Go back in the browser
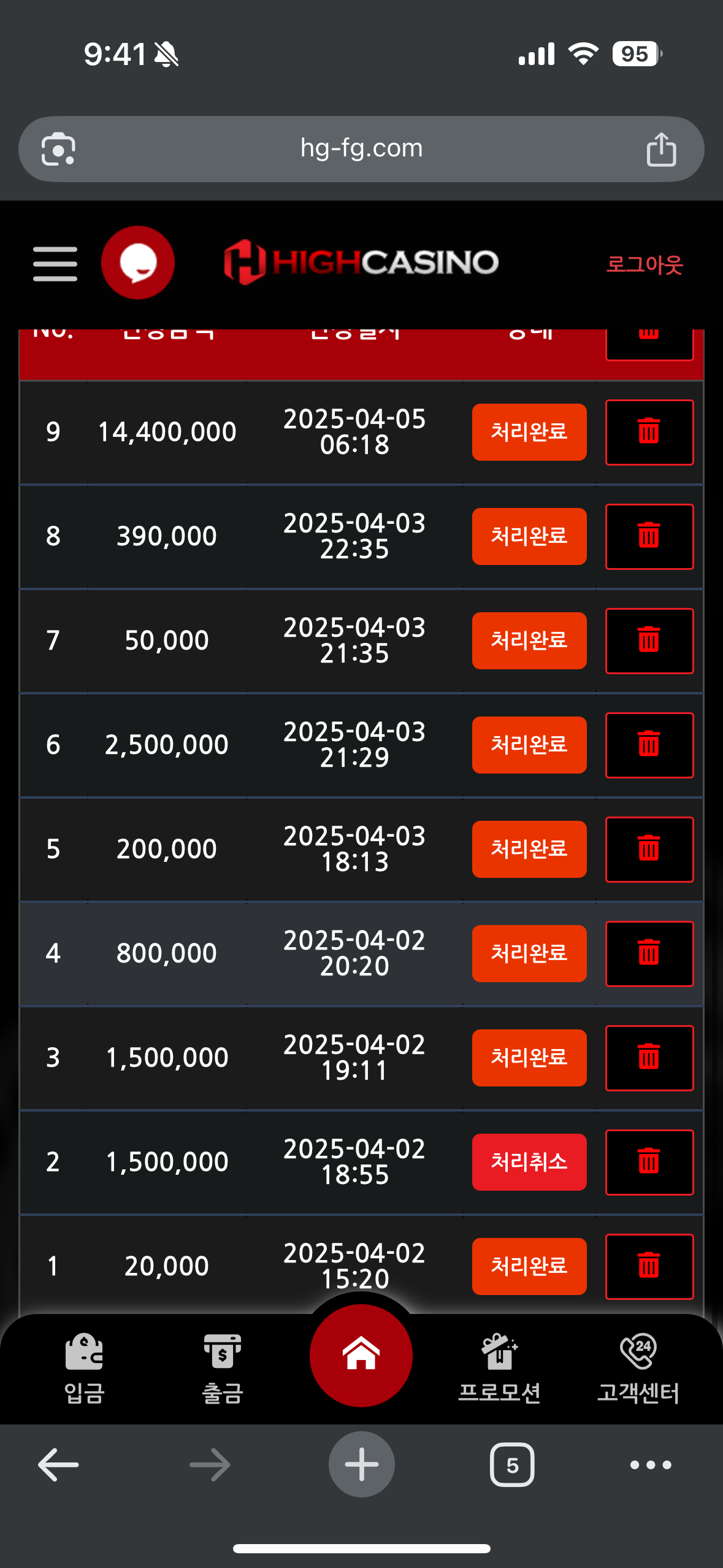 click(x=58, y=1465)
